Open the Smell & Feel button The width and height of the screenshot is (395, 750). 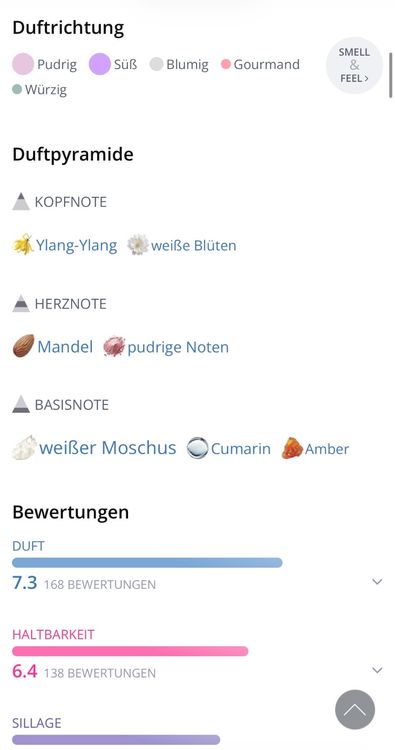[x=354, y=65]
